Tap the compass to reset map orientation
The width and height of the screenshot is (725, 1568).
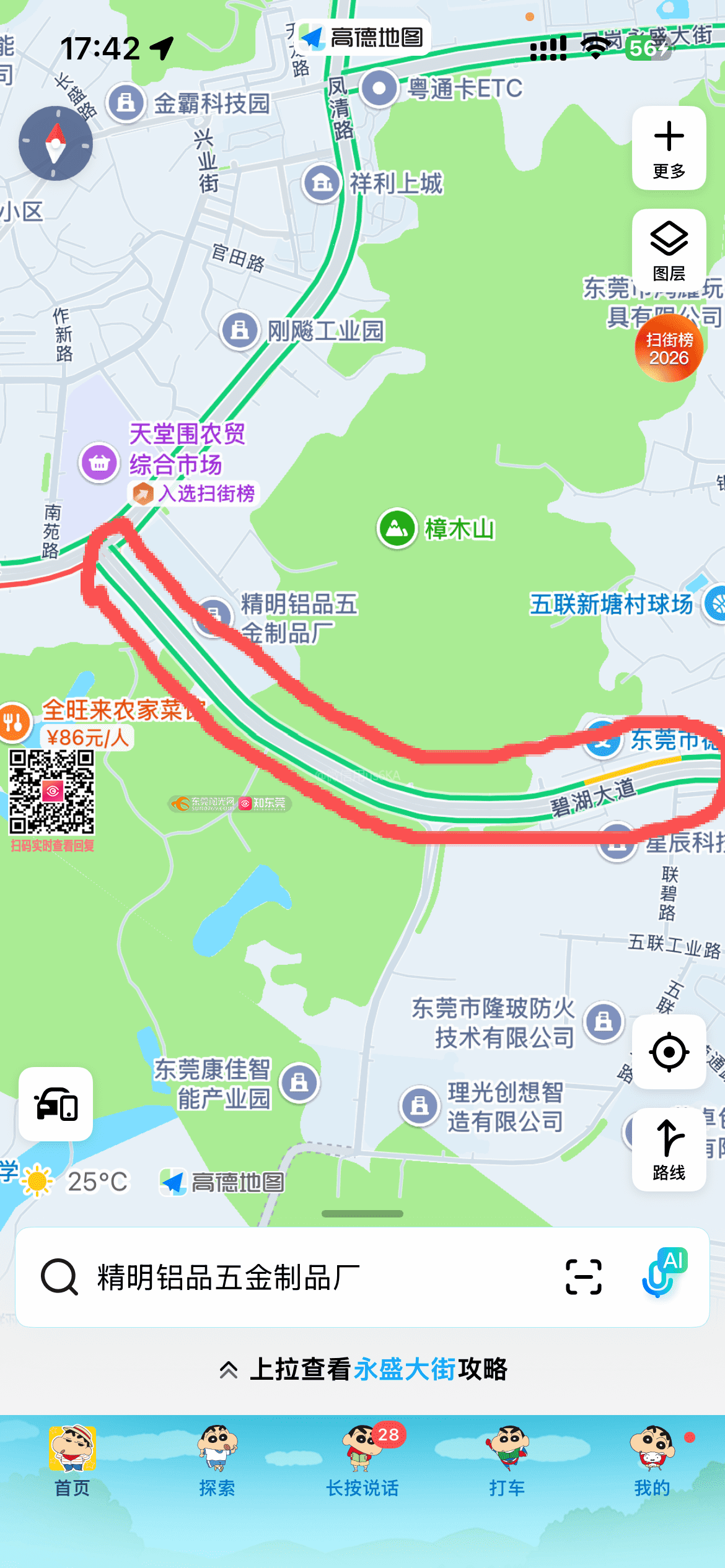coord(56,143)
